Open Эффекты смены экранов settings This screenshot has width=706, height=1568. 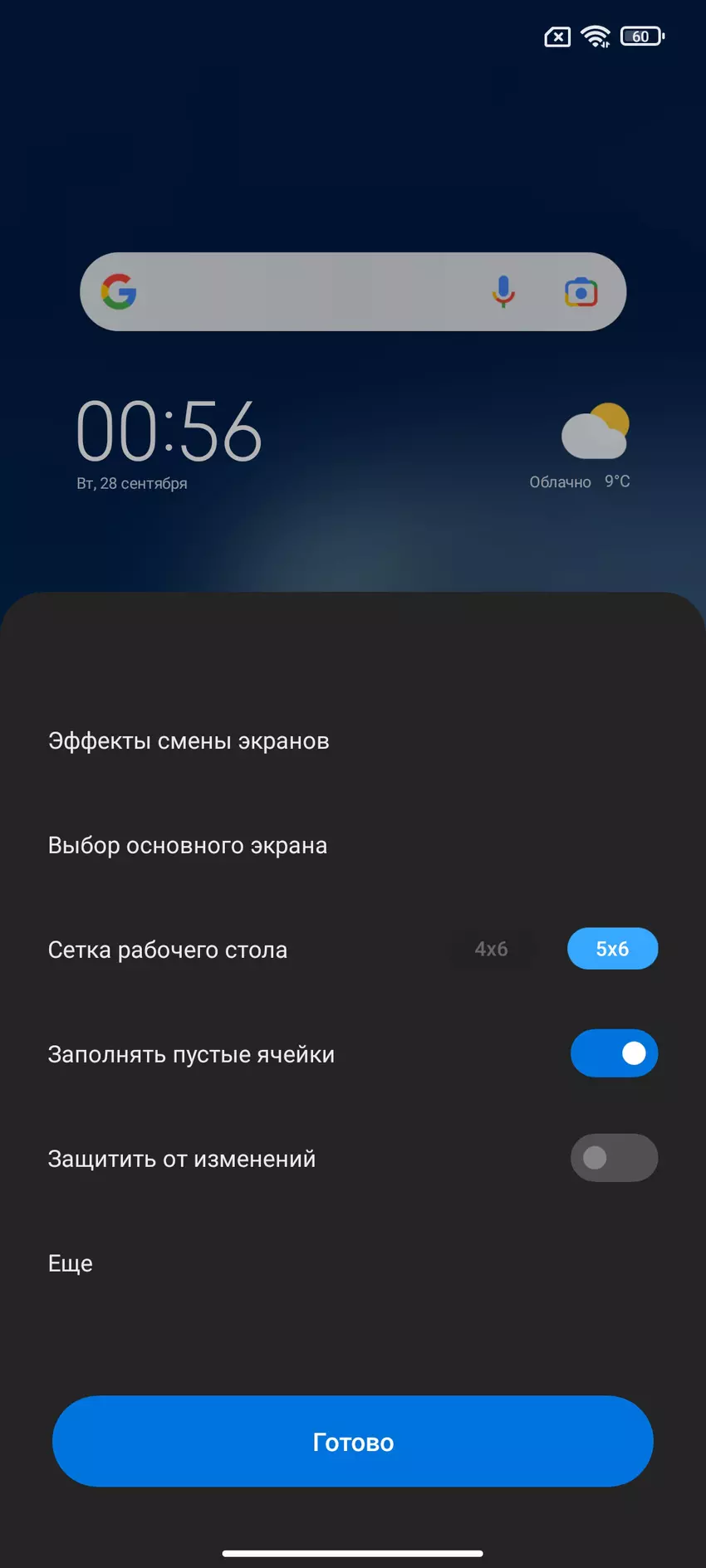189,740
